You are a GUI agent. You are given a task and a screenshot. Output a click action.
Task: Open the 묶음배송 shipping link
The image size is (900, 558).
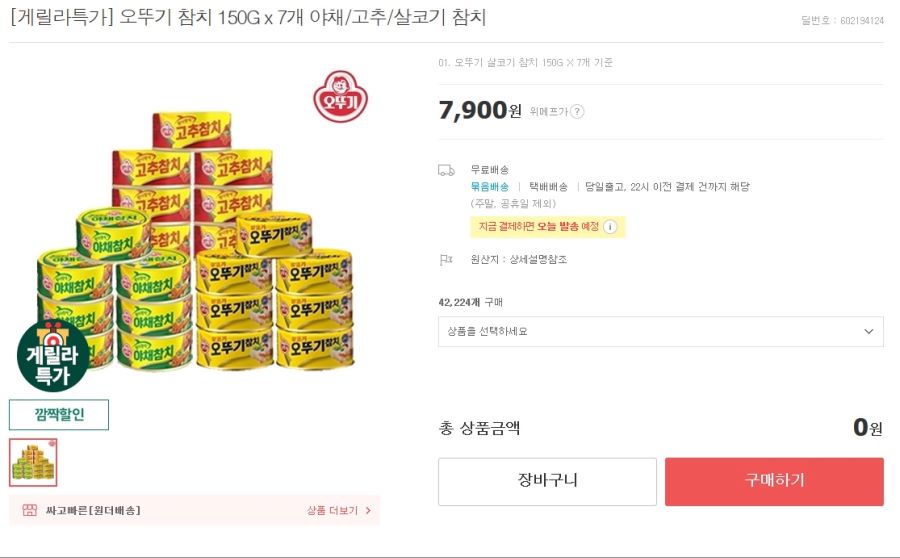coord(490,187)
